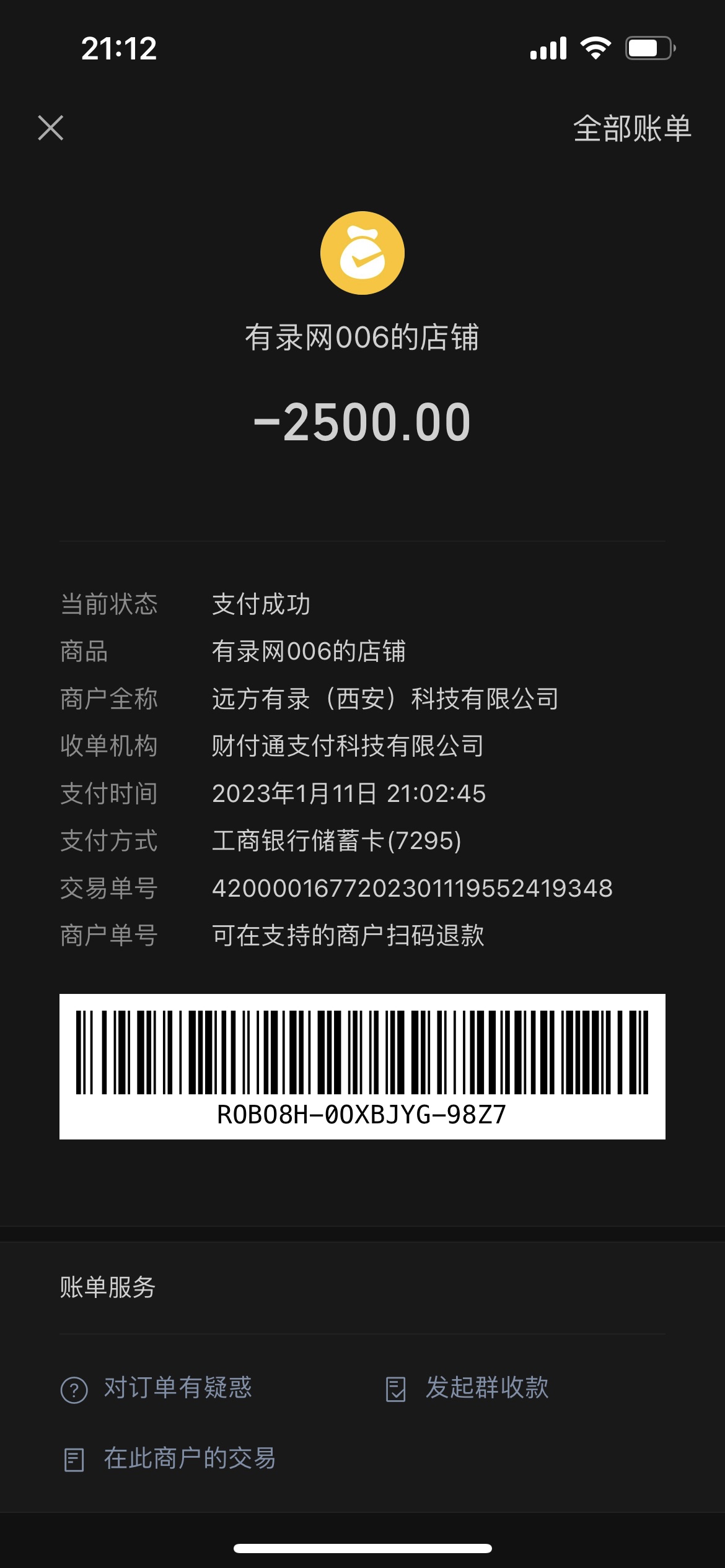Open the 有录网006的店铺 merchant icon
The image size is (725, 1568).
[362, 253]
